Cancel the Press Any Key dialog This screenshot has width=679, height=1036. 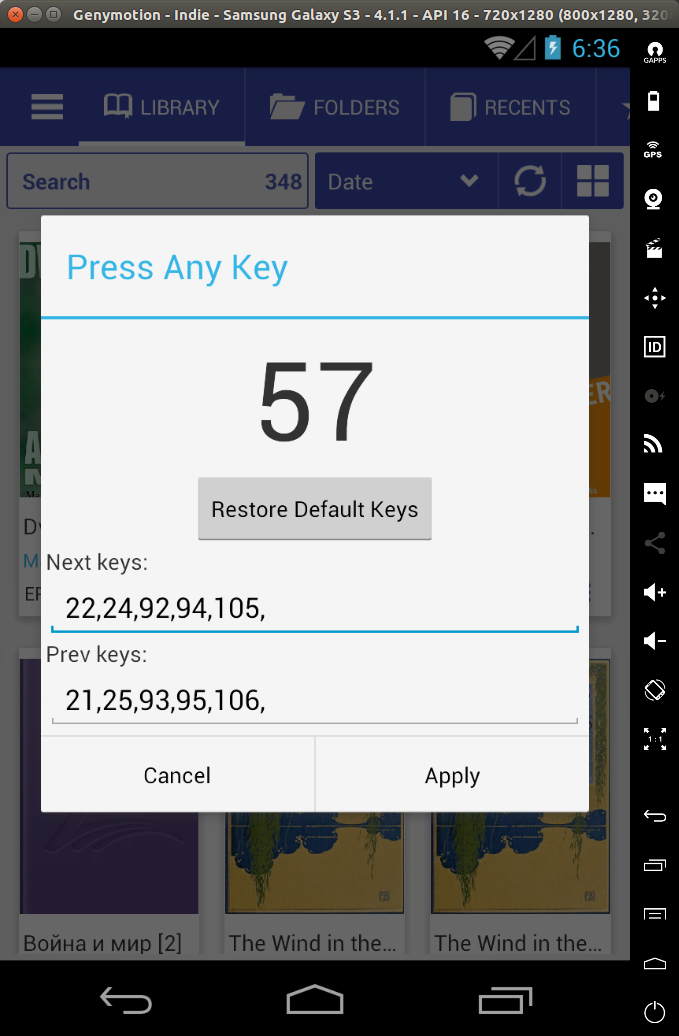tap(177, 776)
